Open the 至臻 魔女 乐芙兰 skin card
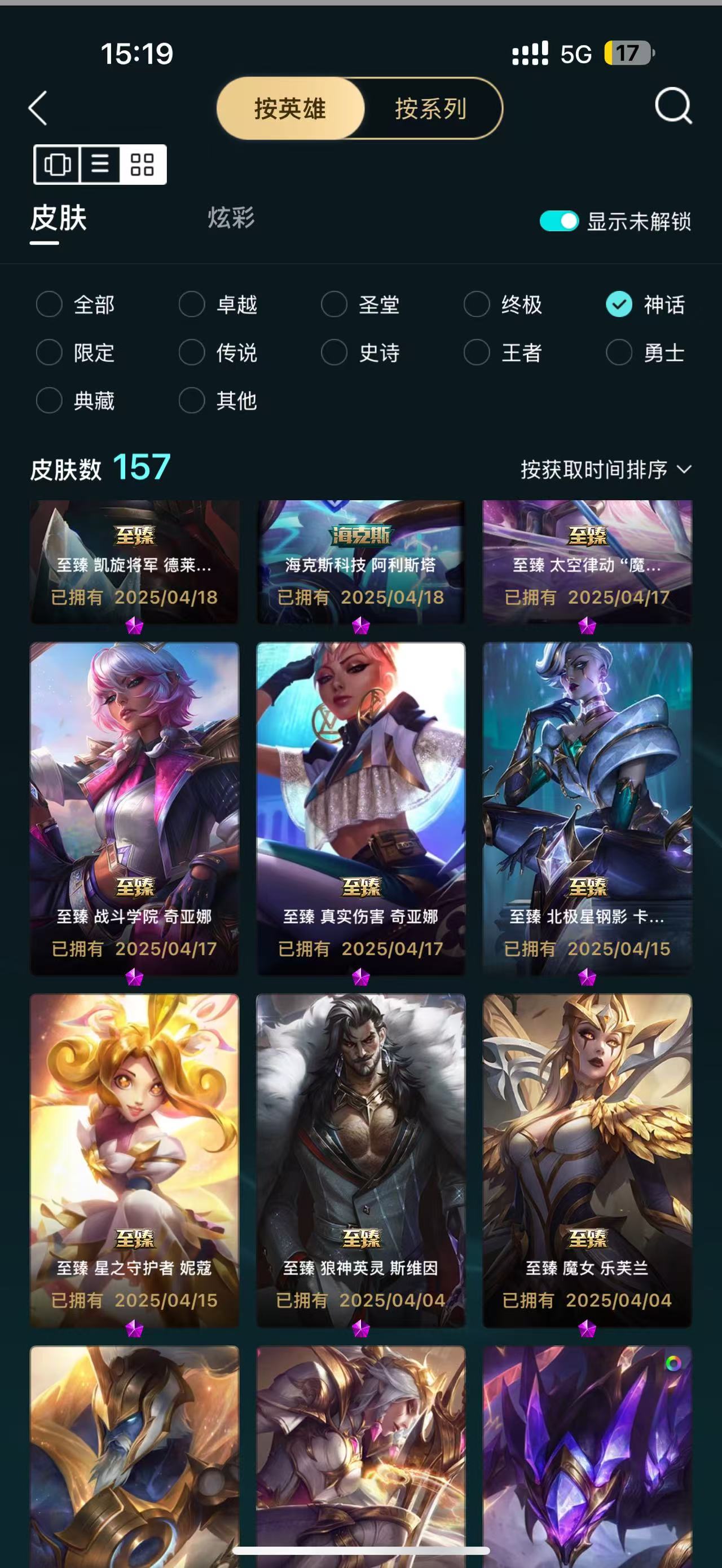The width and height of the screenshot is (722, 1568). pos(587,1160)
